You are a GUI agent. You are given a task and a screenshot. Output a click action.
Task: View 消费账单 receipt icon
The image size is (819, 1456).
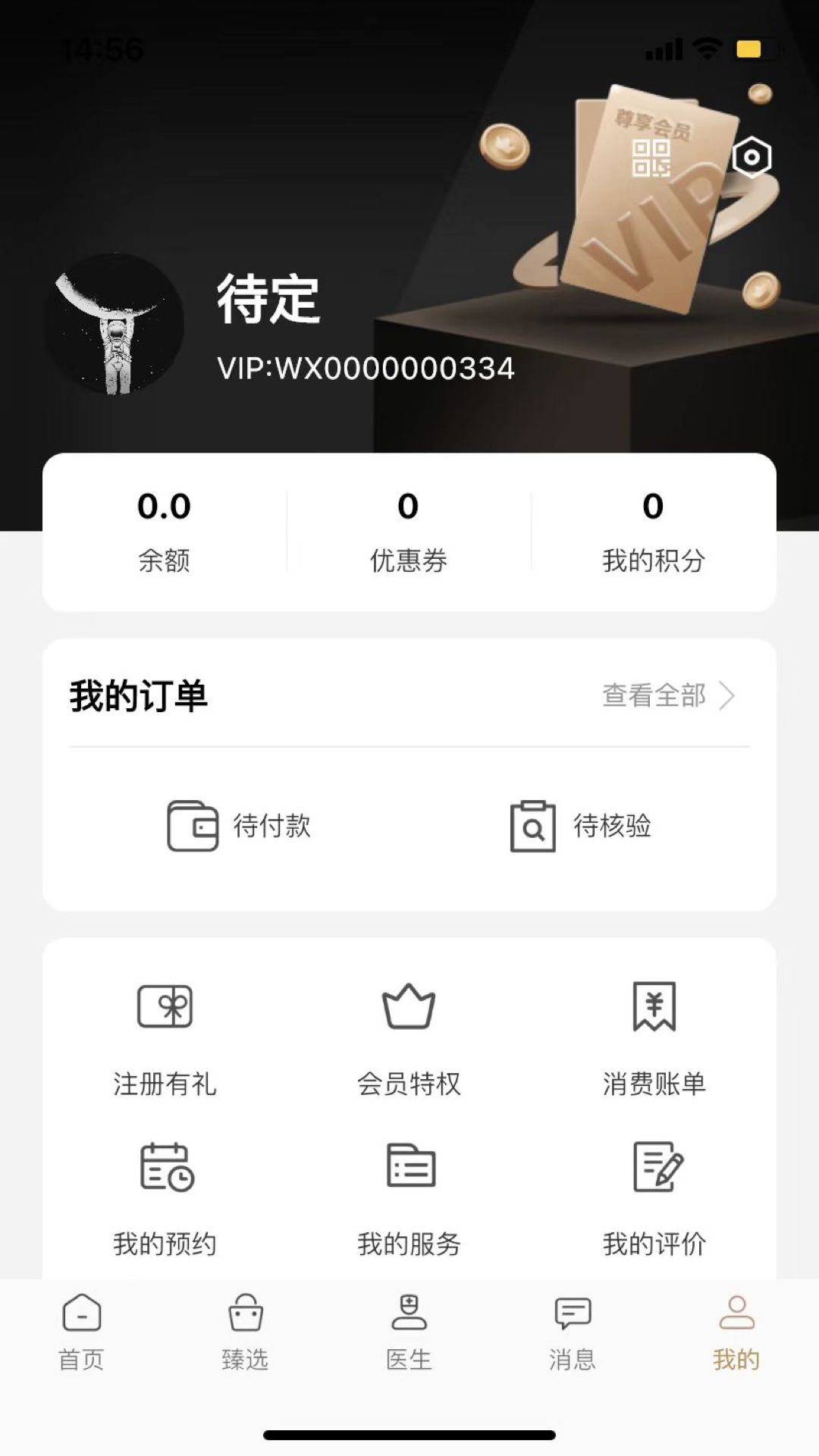pyautogui.click(x=654, y=1006)
